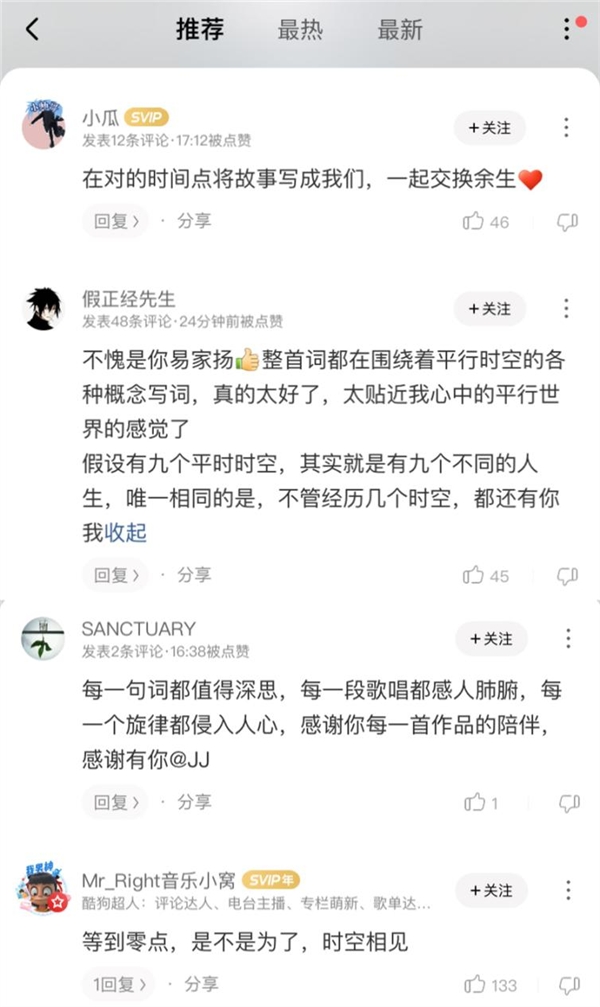Open SANCTUARY's profile avatar
Viewport: 600px width, 1007px height.
coord(43,639)
